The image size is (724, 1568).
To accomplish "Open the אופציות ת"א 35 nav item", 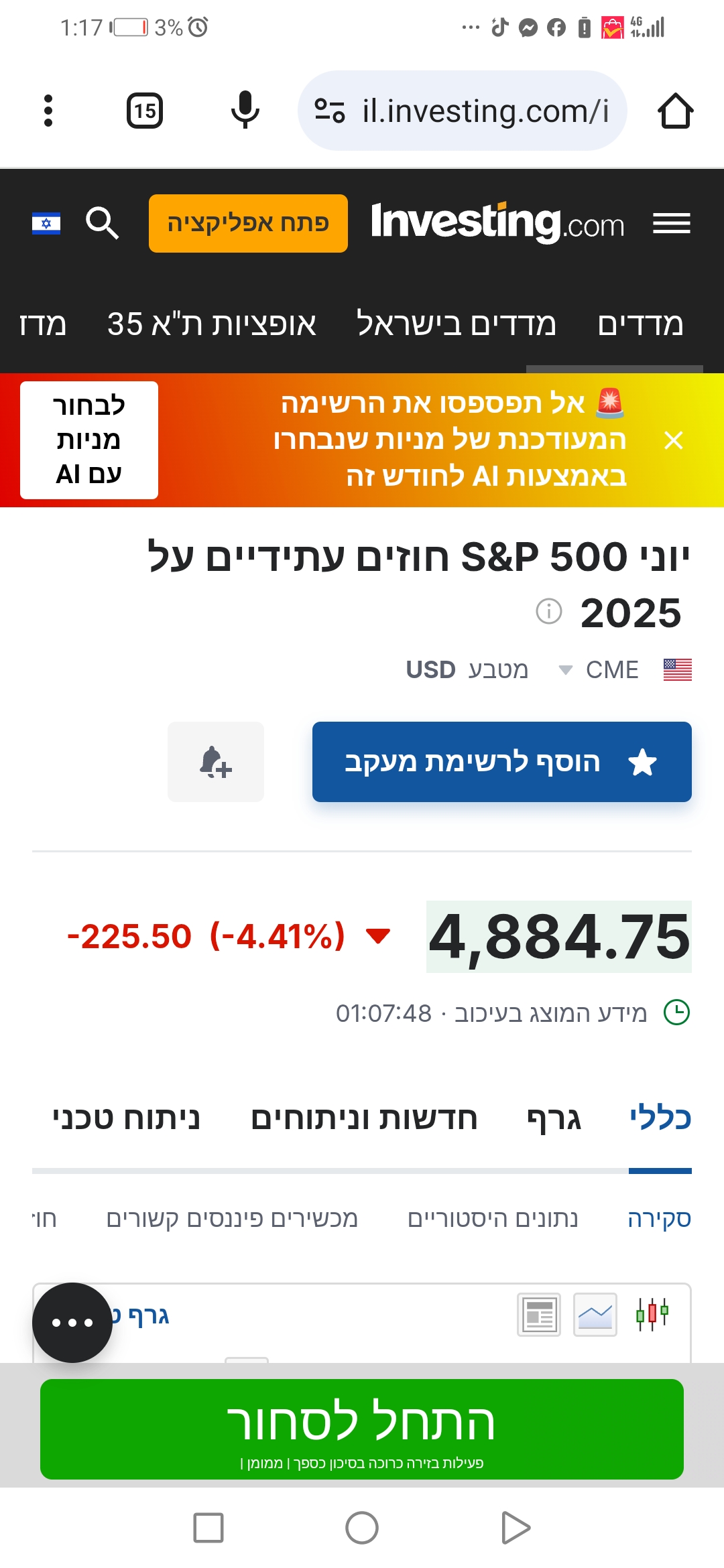I will [x=212, y=324].
